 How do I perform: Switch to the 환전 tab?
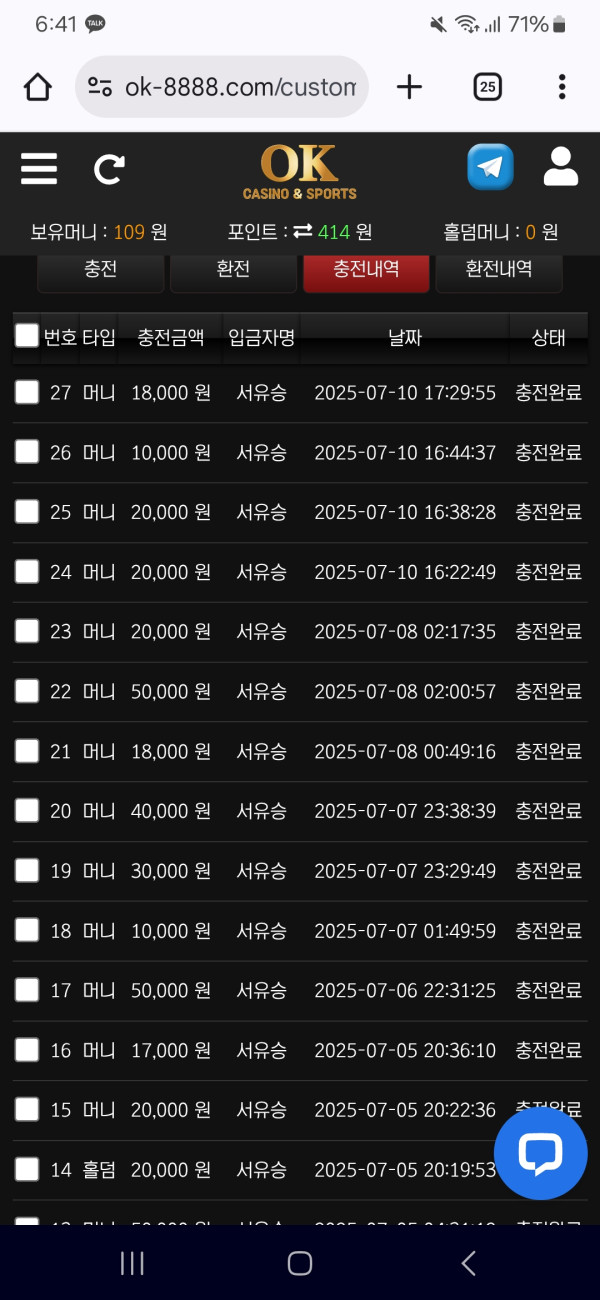point(232,270)
